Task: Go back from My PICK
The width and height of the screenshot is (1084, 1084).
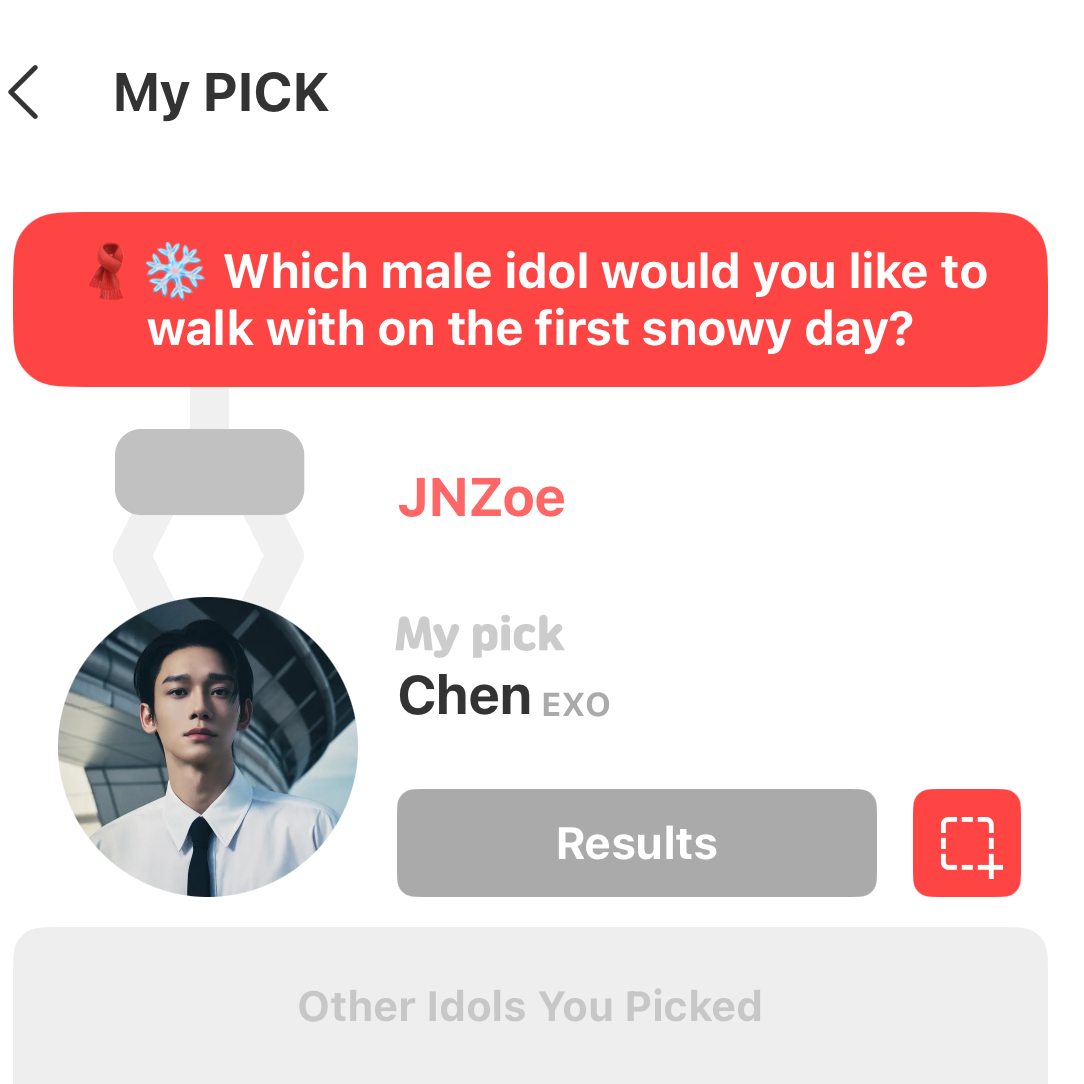Action: pyautogui.click(x=24, y=93)
